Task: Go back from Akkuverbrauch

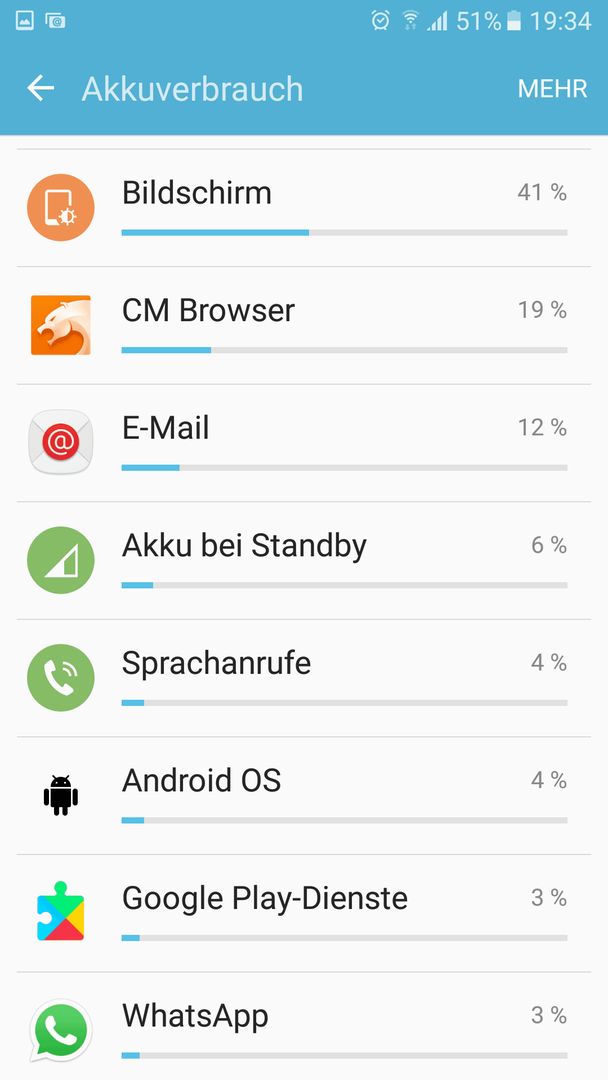Action: pos(40,88)
